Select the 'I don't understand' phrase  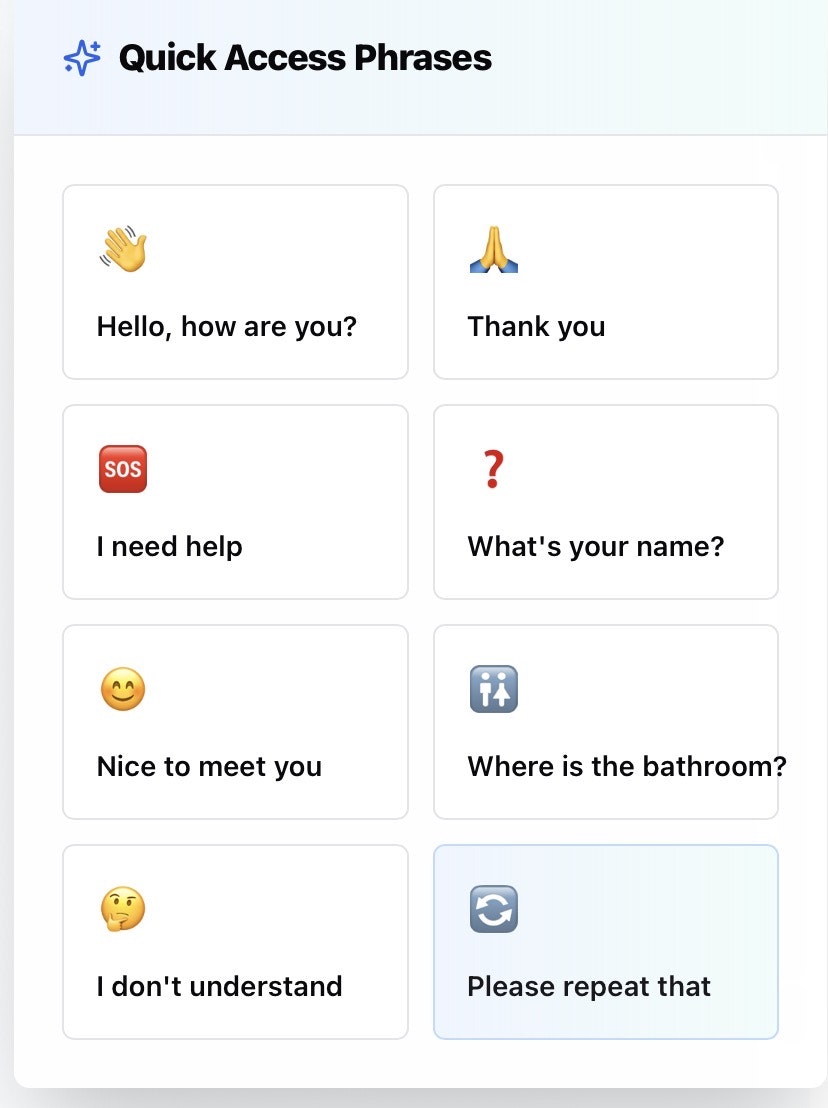point(235,942)
